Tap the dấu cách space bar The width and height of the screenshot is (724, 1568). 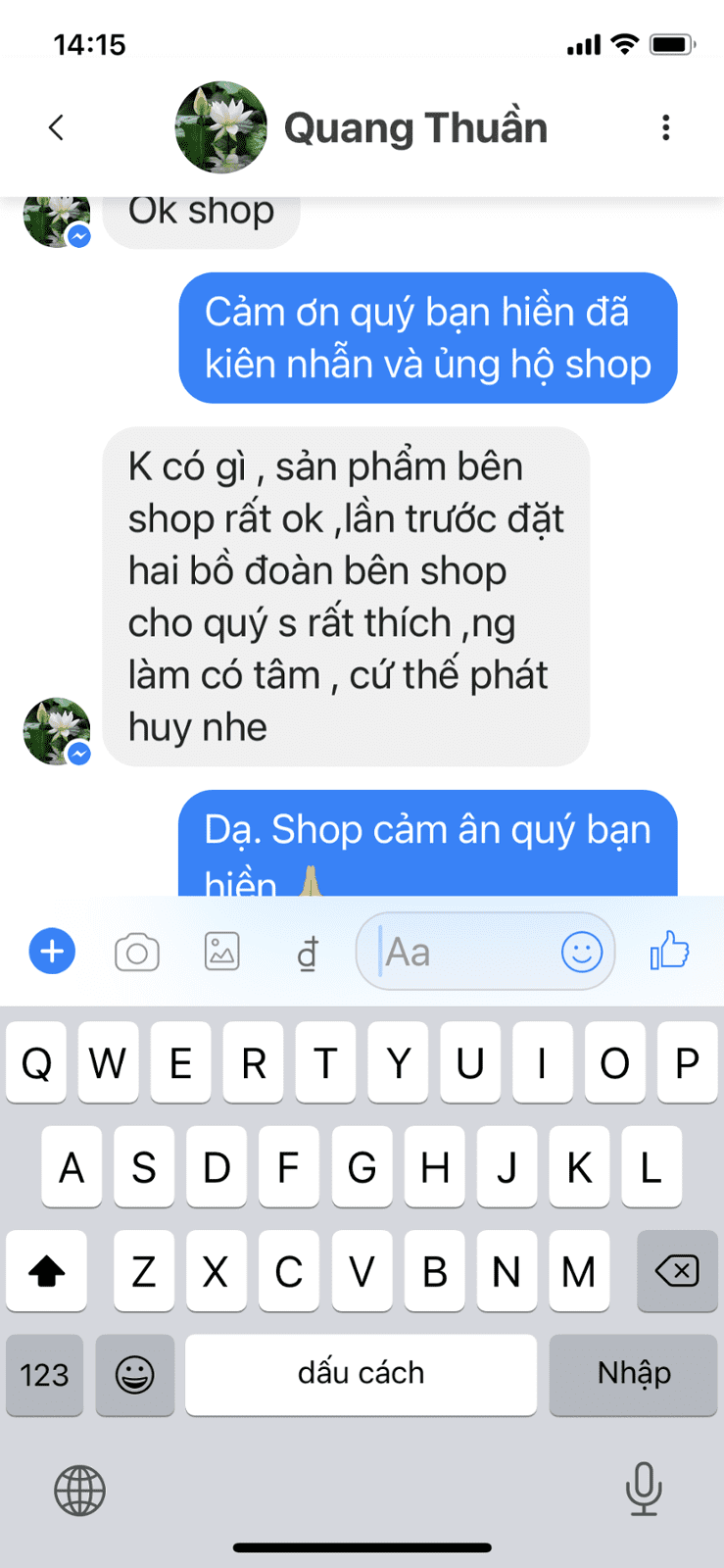361,1374
